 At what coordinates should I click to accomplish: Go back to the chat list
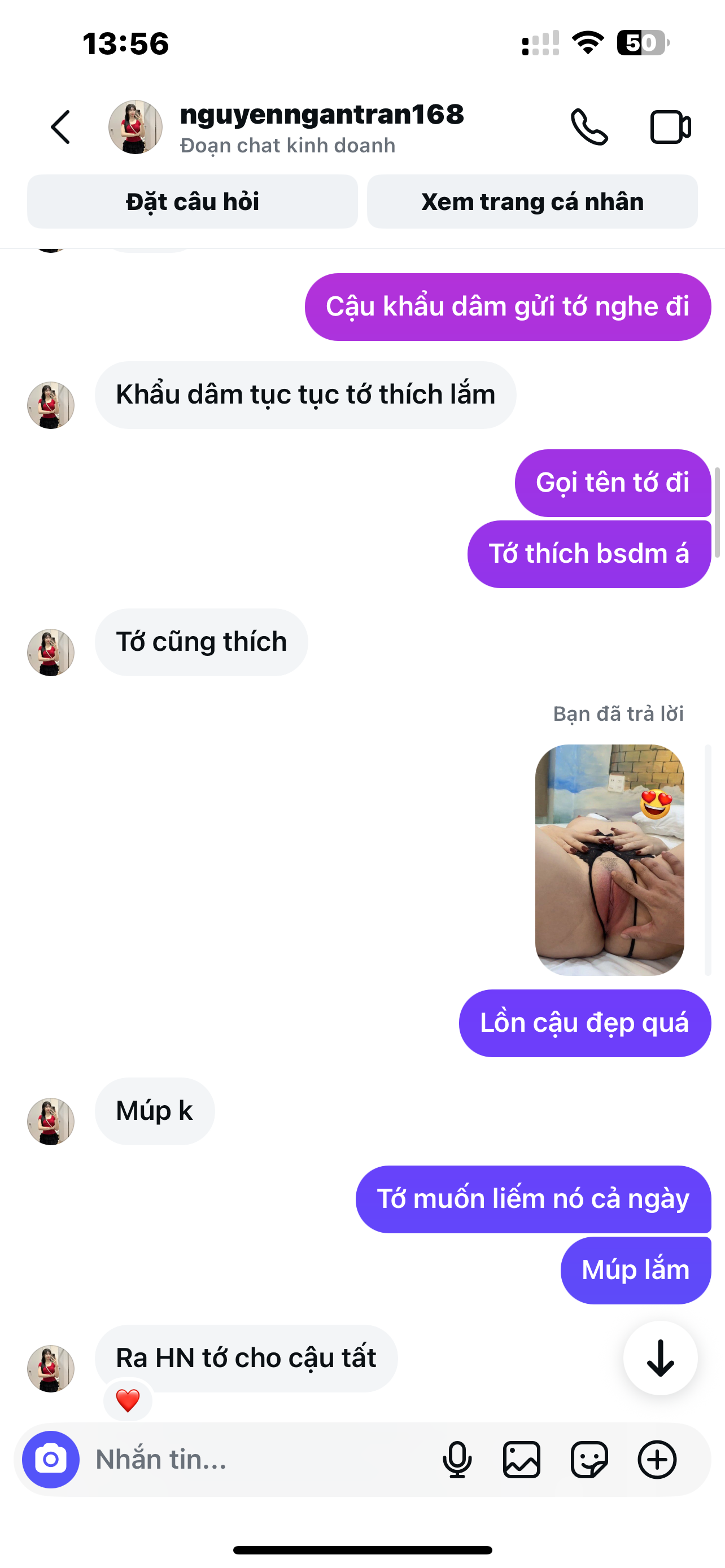(60, 127)
